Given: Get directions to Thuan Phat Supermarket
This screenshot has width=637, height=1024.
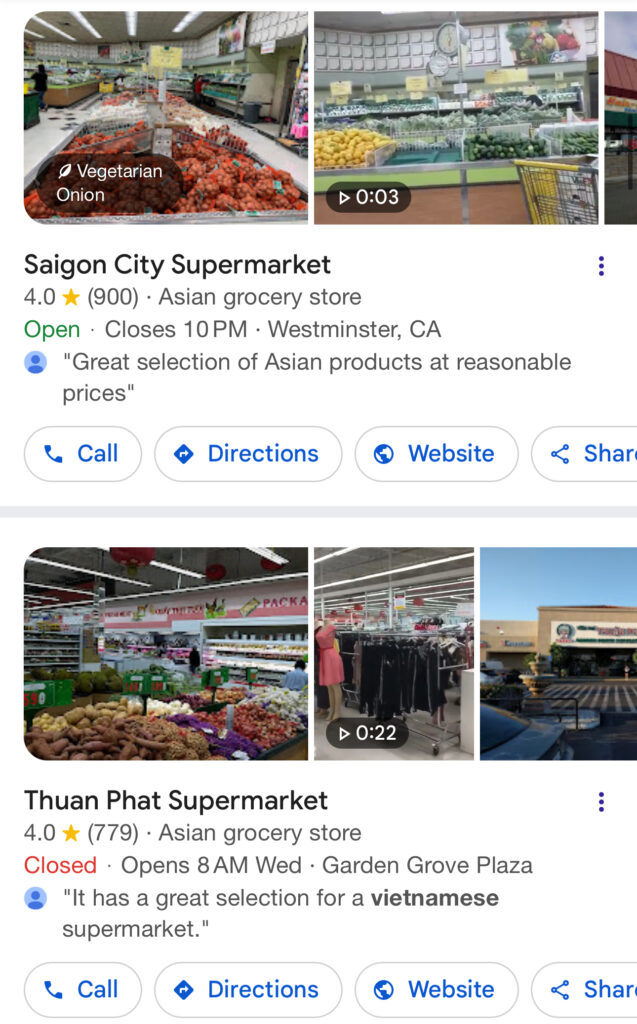Looking at the screenshot, I should pyautogui.click(x=248, y=990).
